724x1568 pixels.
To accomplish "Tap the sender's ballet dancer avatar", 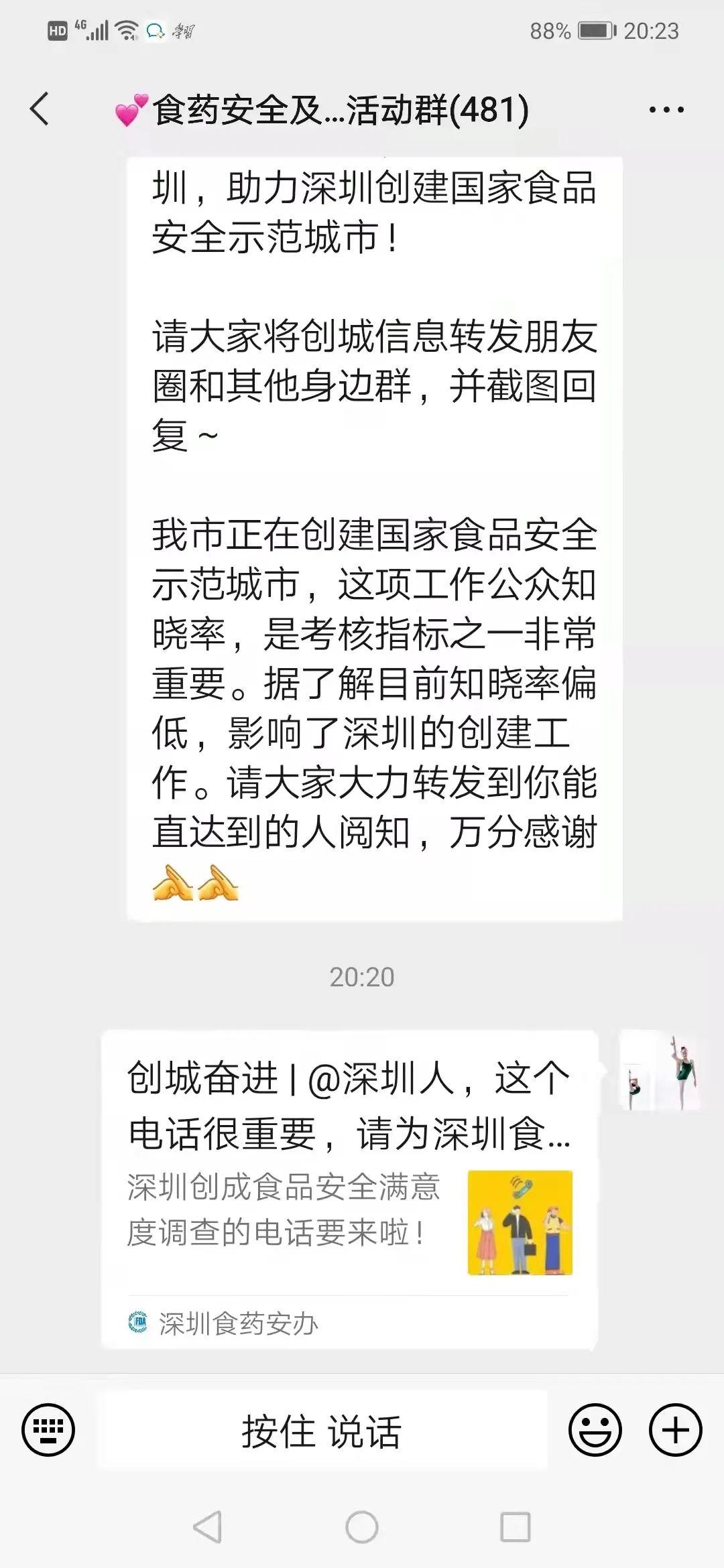I will [x=660, y=1071].
